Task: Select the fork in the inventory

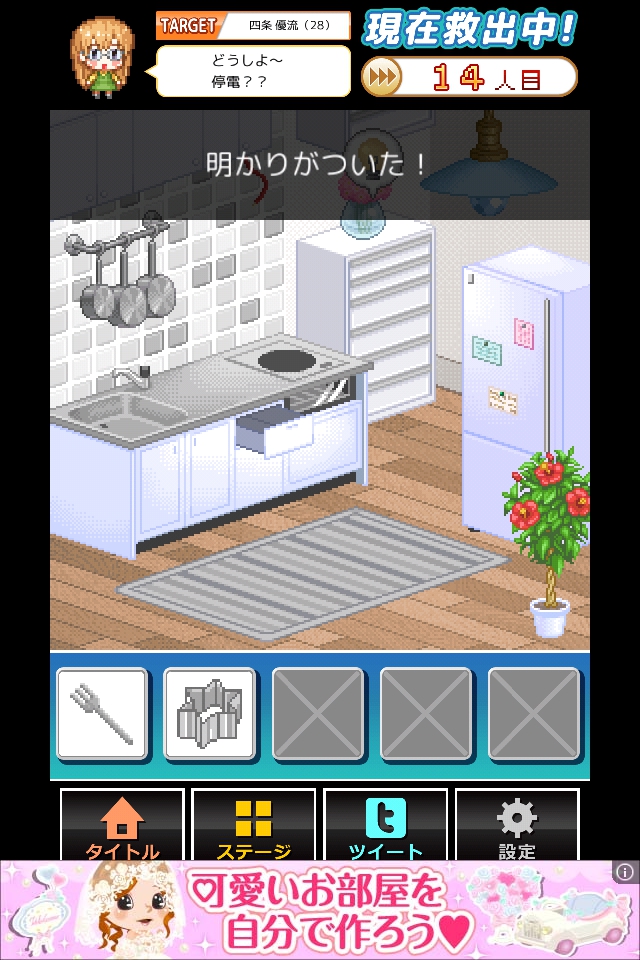Action: coord(102,714)
